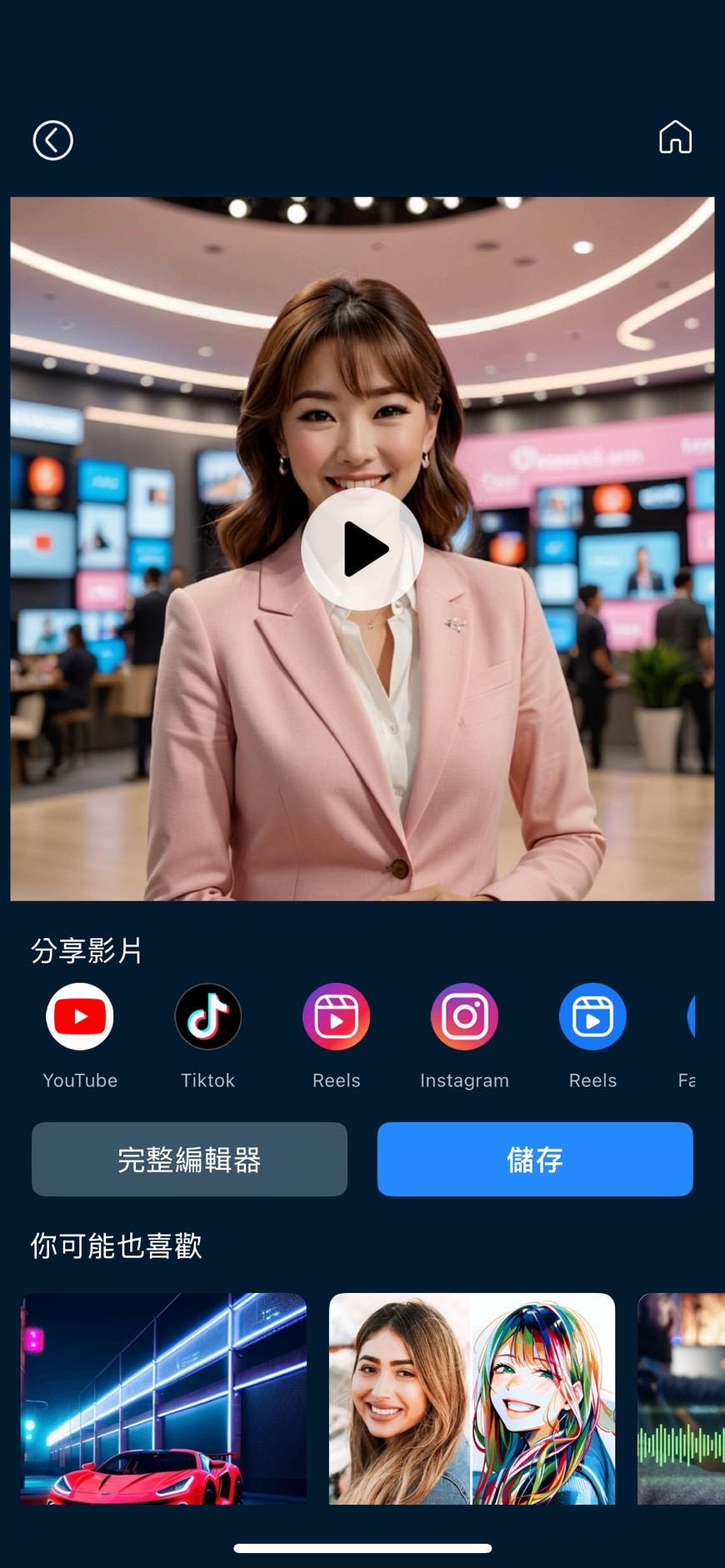Share the video to YouTube
This screenshot has width=725, height=1568.
tap(80, 1017)
